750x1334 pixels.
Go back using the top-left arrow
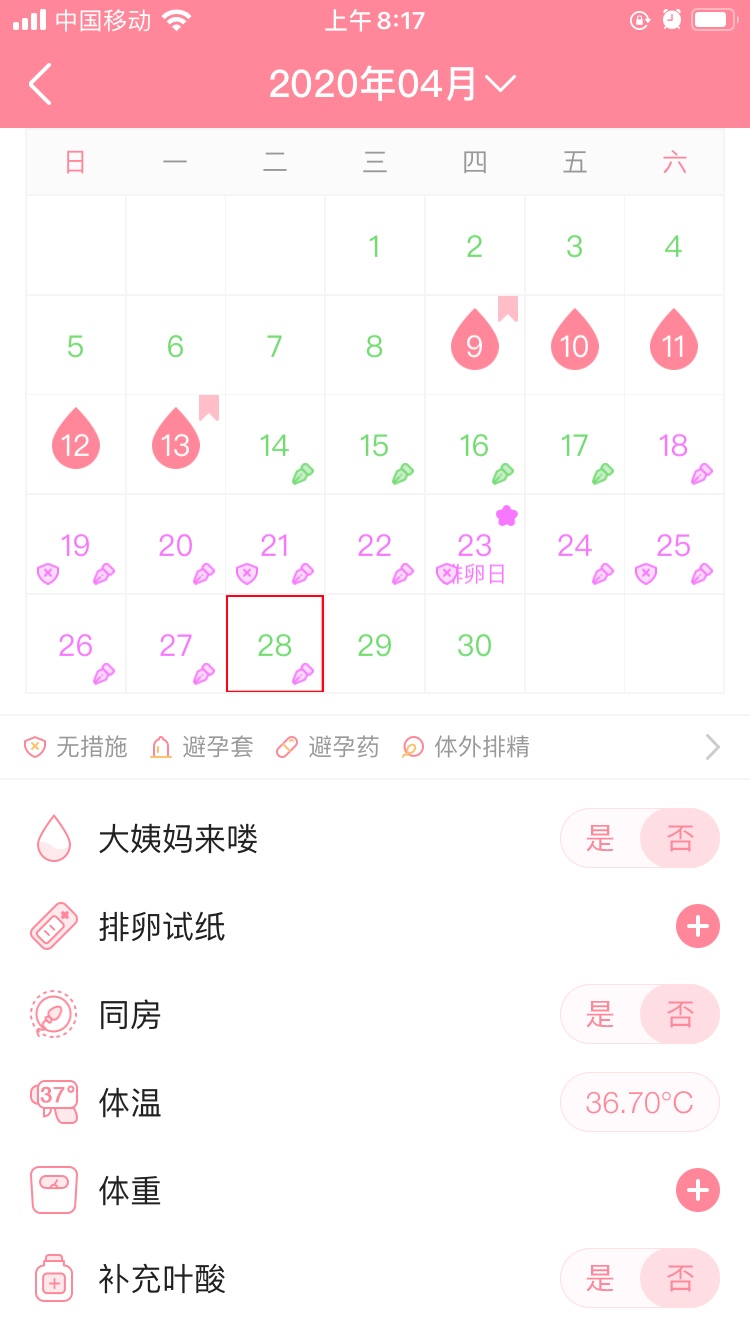pyautogui.click(x=40, y=85)
